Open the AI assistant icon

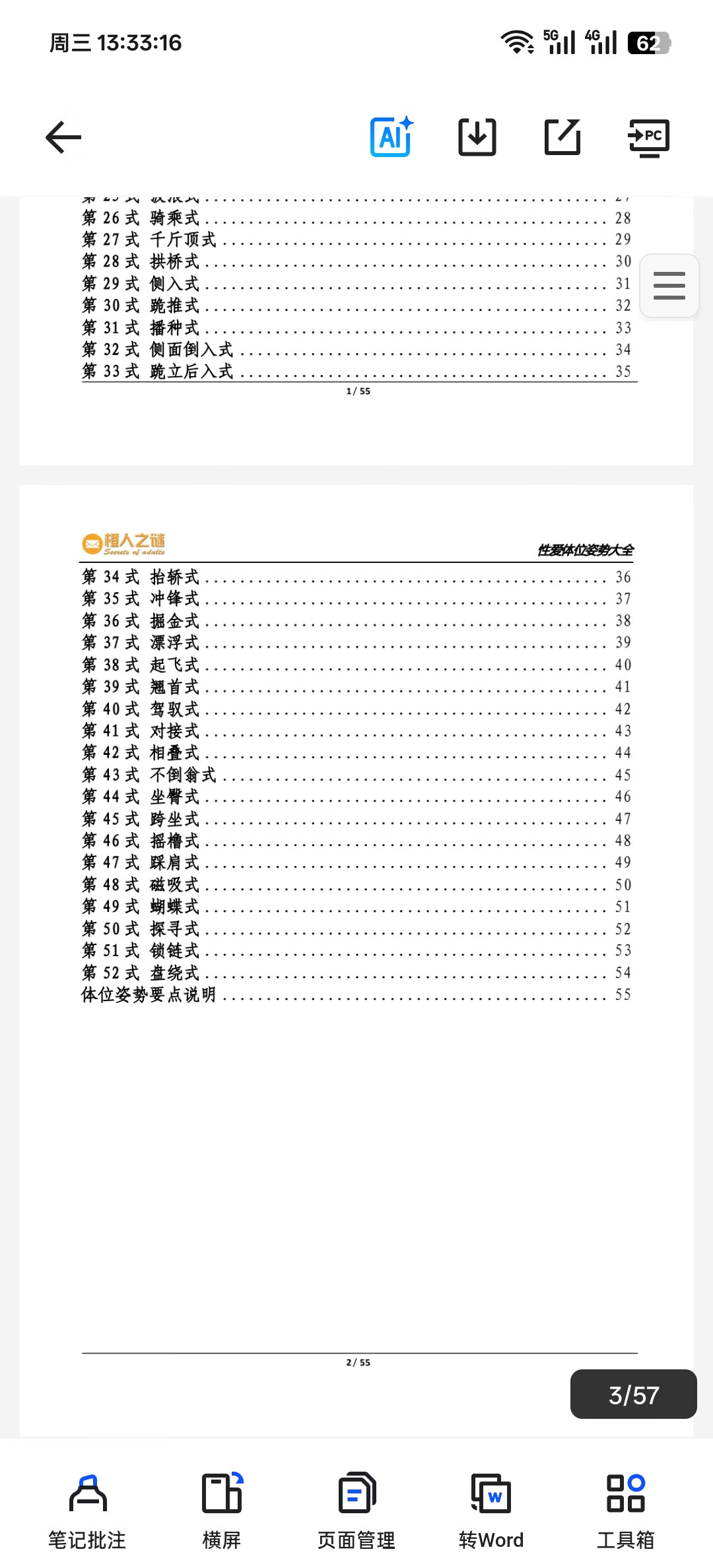(391, 137)
